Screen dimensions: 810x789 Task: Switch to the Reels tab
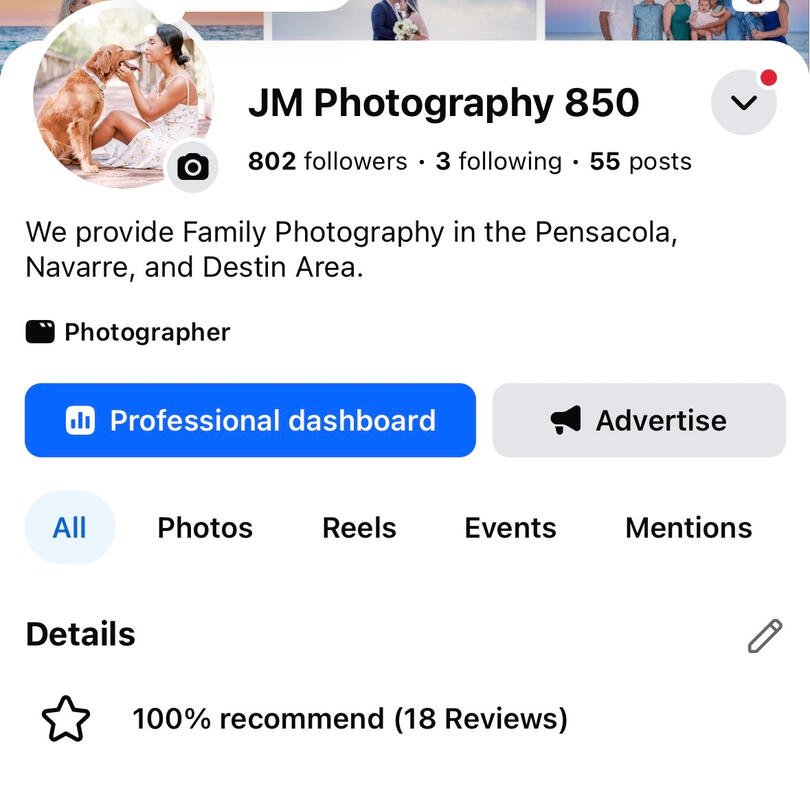coord(359,528)
